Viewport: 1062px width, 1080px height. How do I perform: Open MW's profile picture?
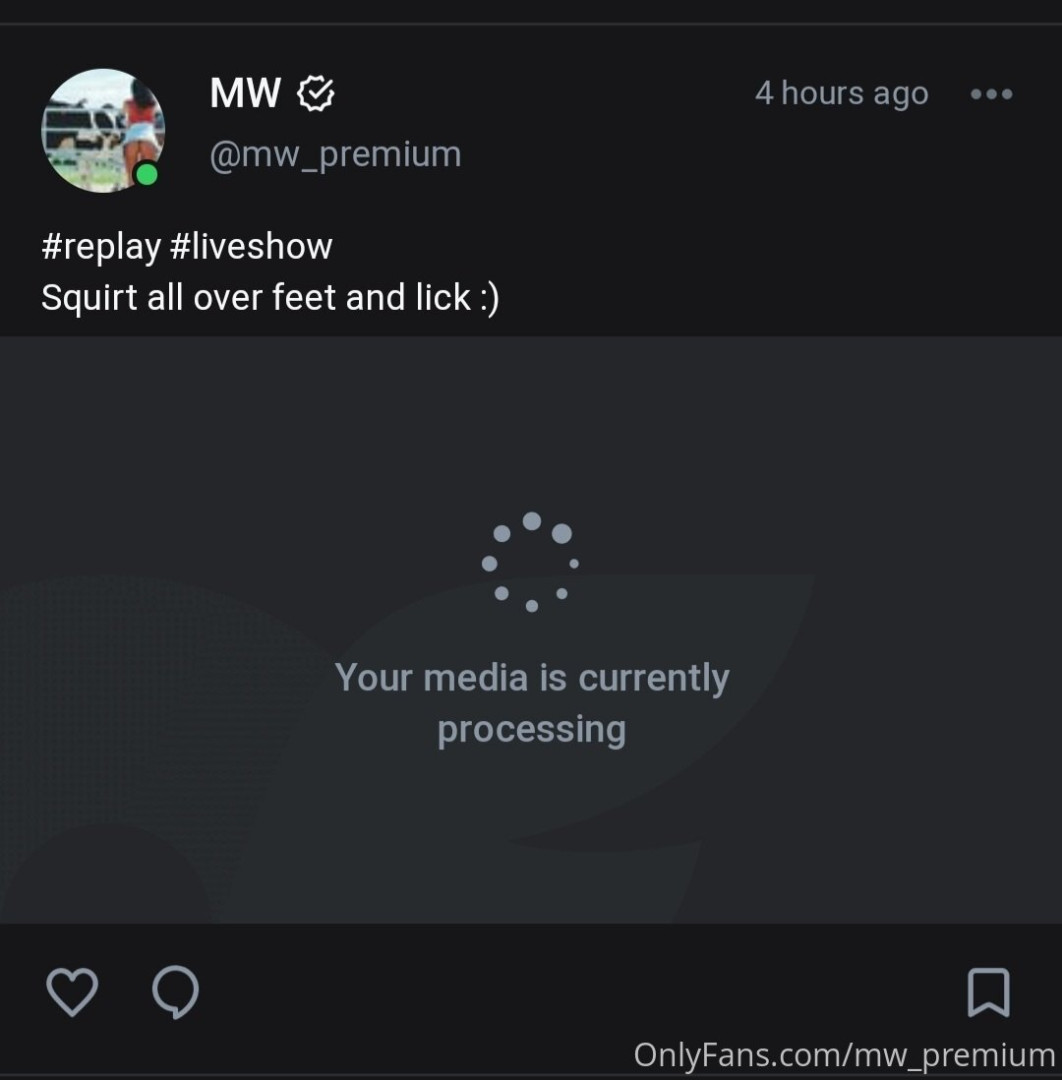tap(103, 130)
